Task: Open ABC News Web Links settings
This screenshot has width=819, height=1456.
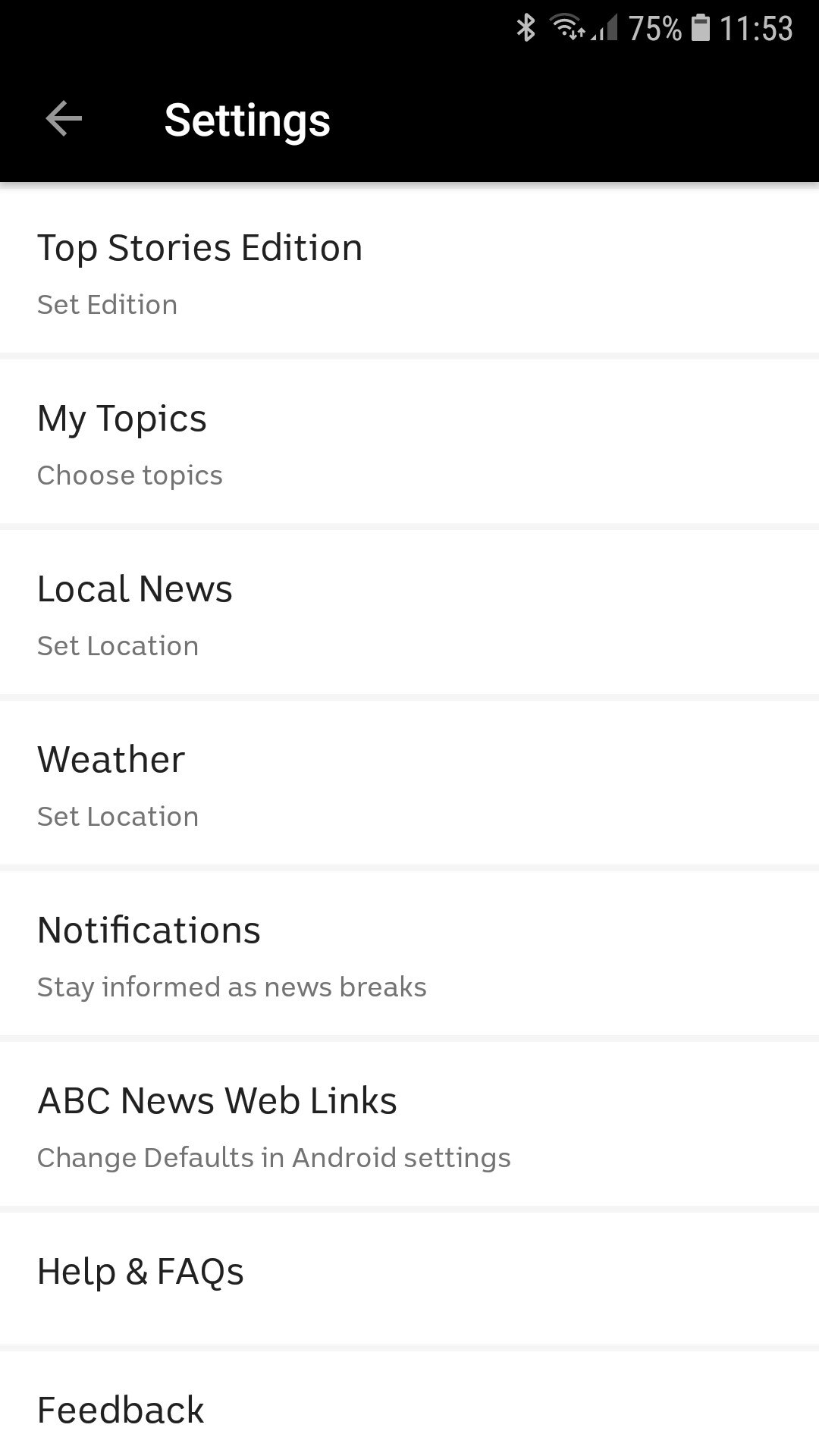Action: (x=218, y=1100)
